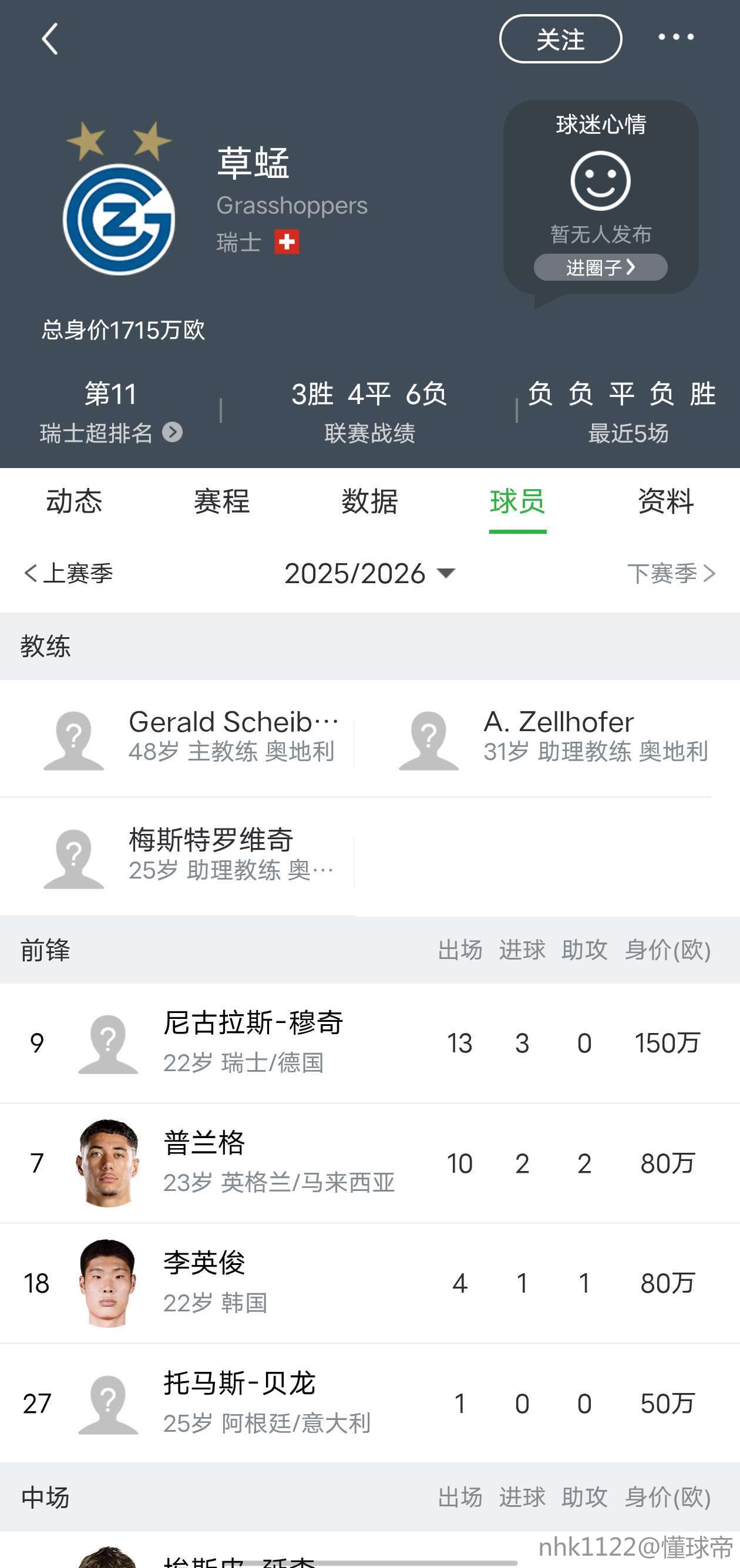Open the three-dot overflow menu
Viewport: 740px width, 1568px height.
(675, 38)
